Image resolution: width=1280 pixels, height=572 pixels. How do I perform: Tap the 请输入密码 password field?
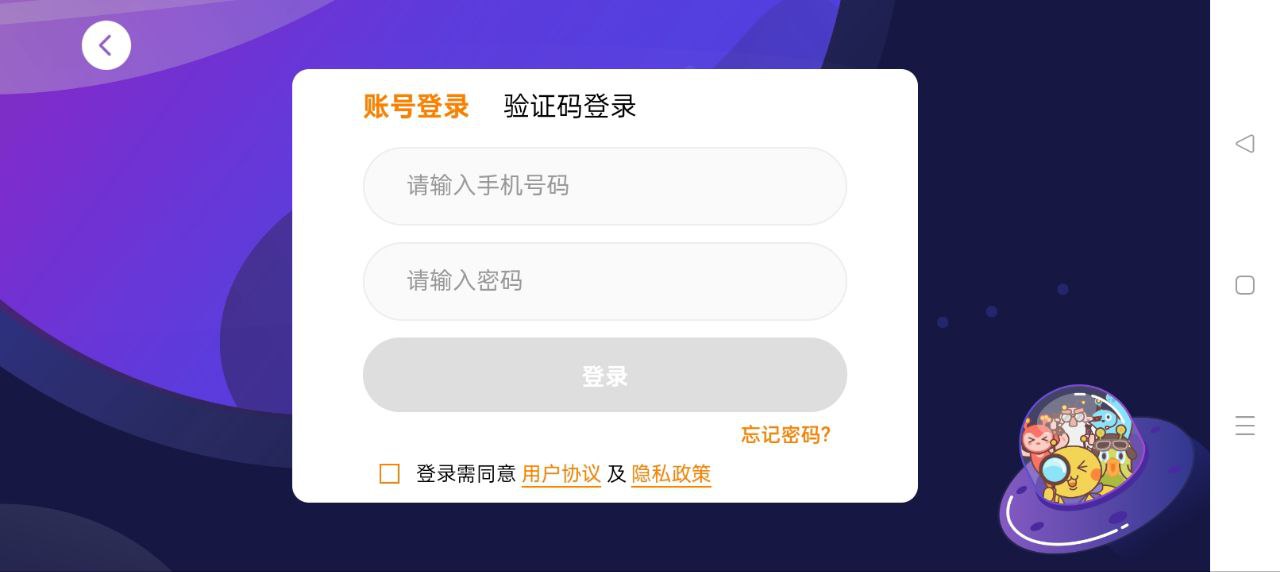click(604, 281)
